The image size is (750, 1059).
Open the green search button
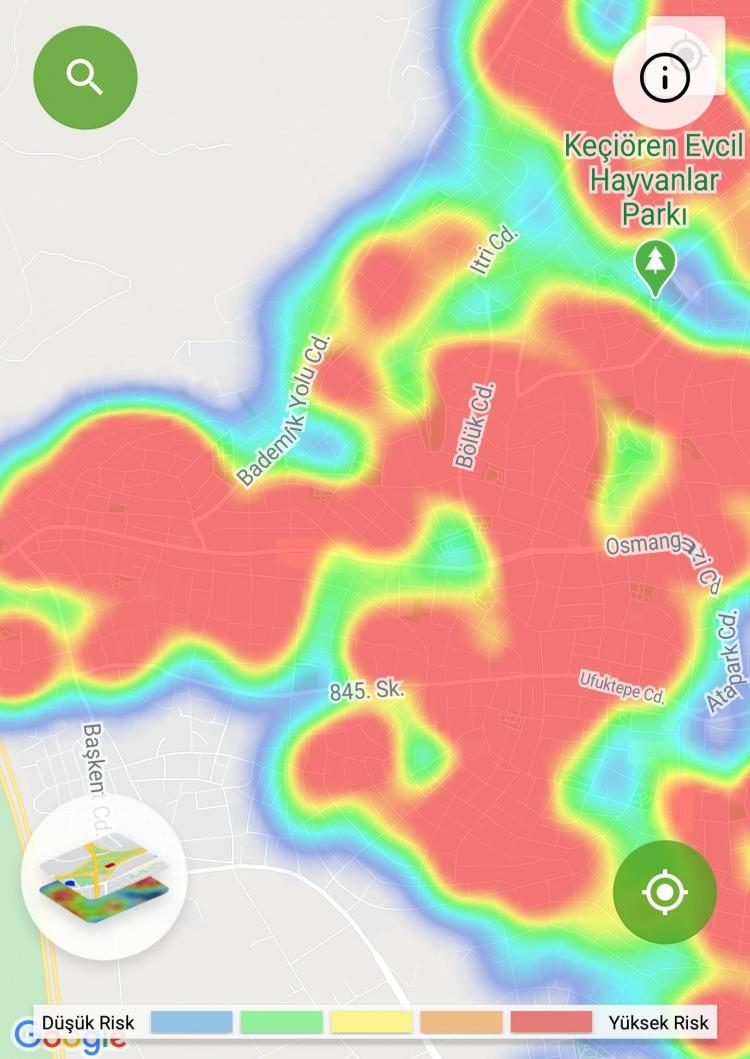(86, 77)
